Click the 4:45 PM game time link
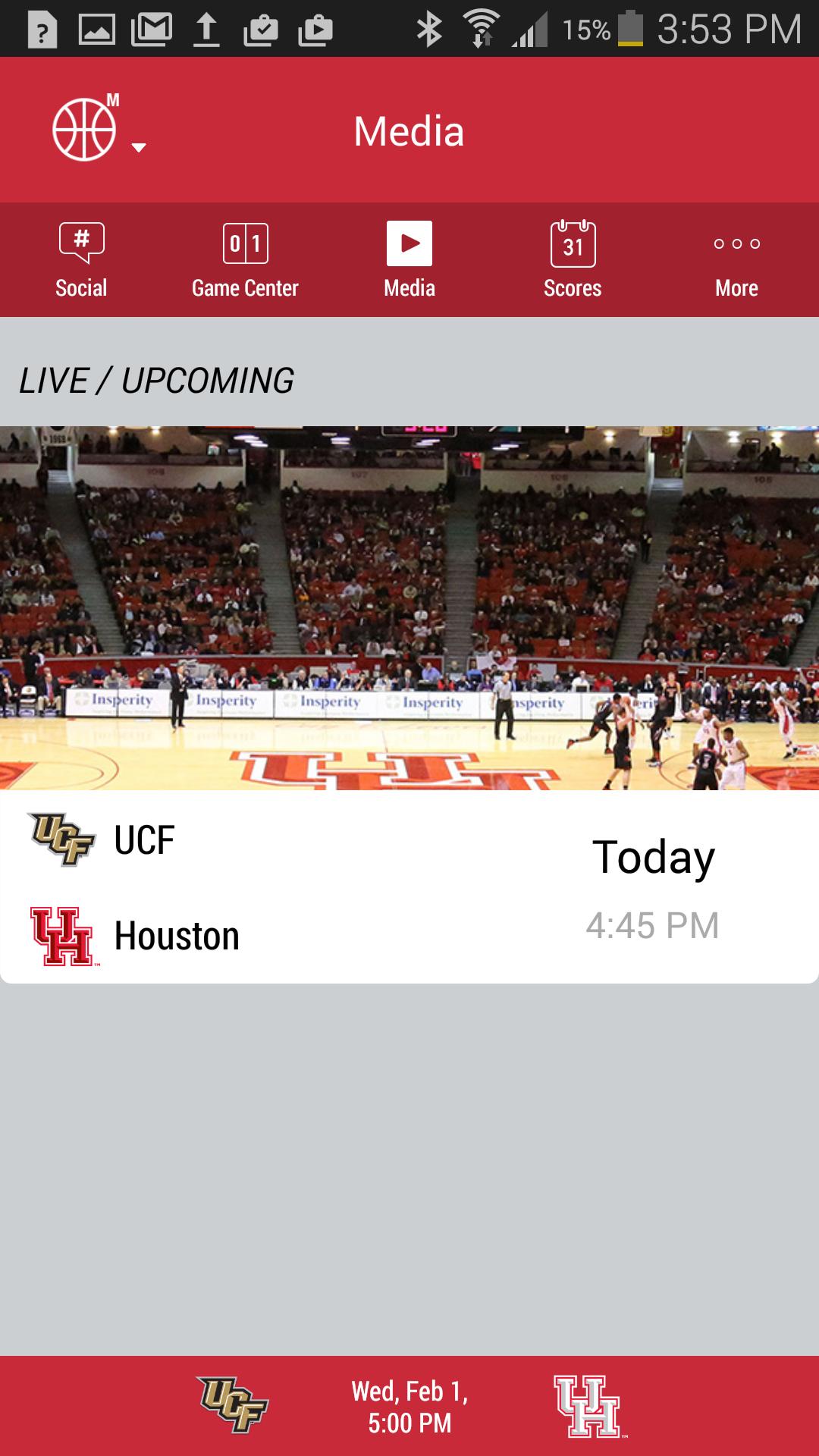This screenshot has width=819, height=1456. 654,924
